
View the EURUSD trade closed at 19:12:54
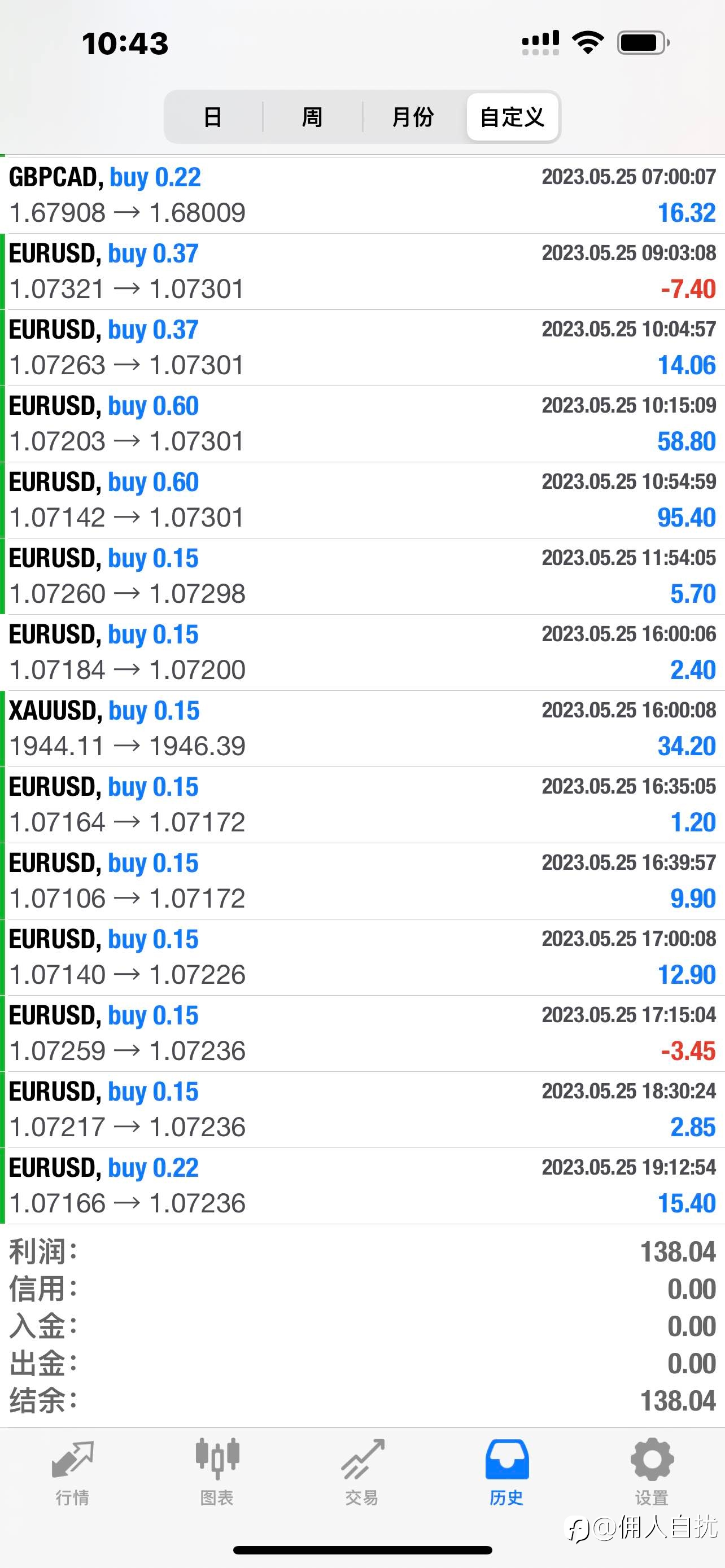(362, 1186)
